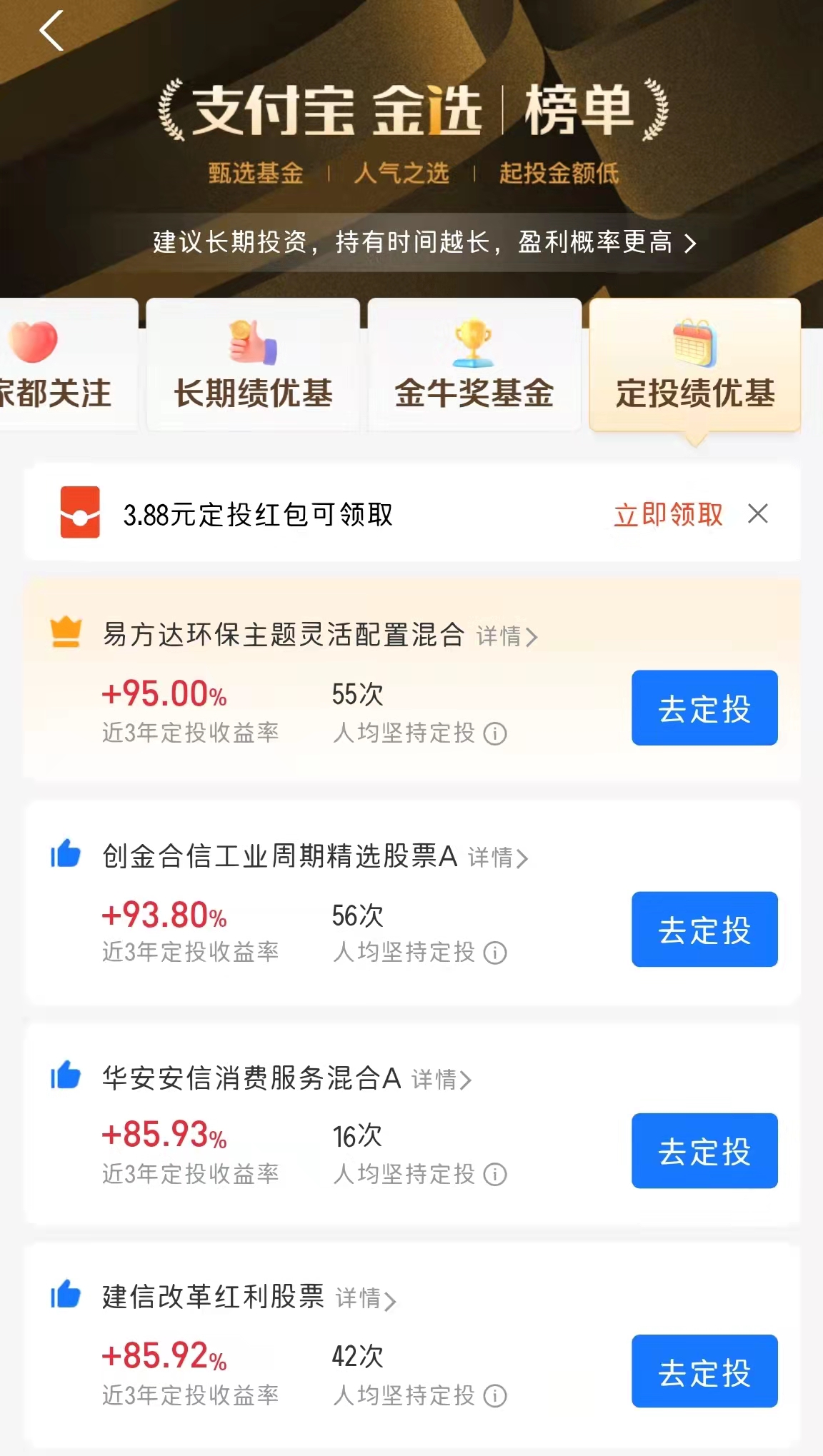Screen dimensions: 823x1456
Task: Start 去定投 for 创金合信工业周期精选股票A
Action: [x=704, y=929]
